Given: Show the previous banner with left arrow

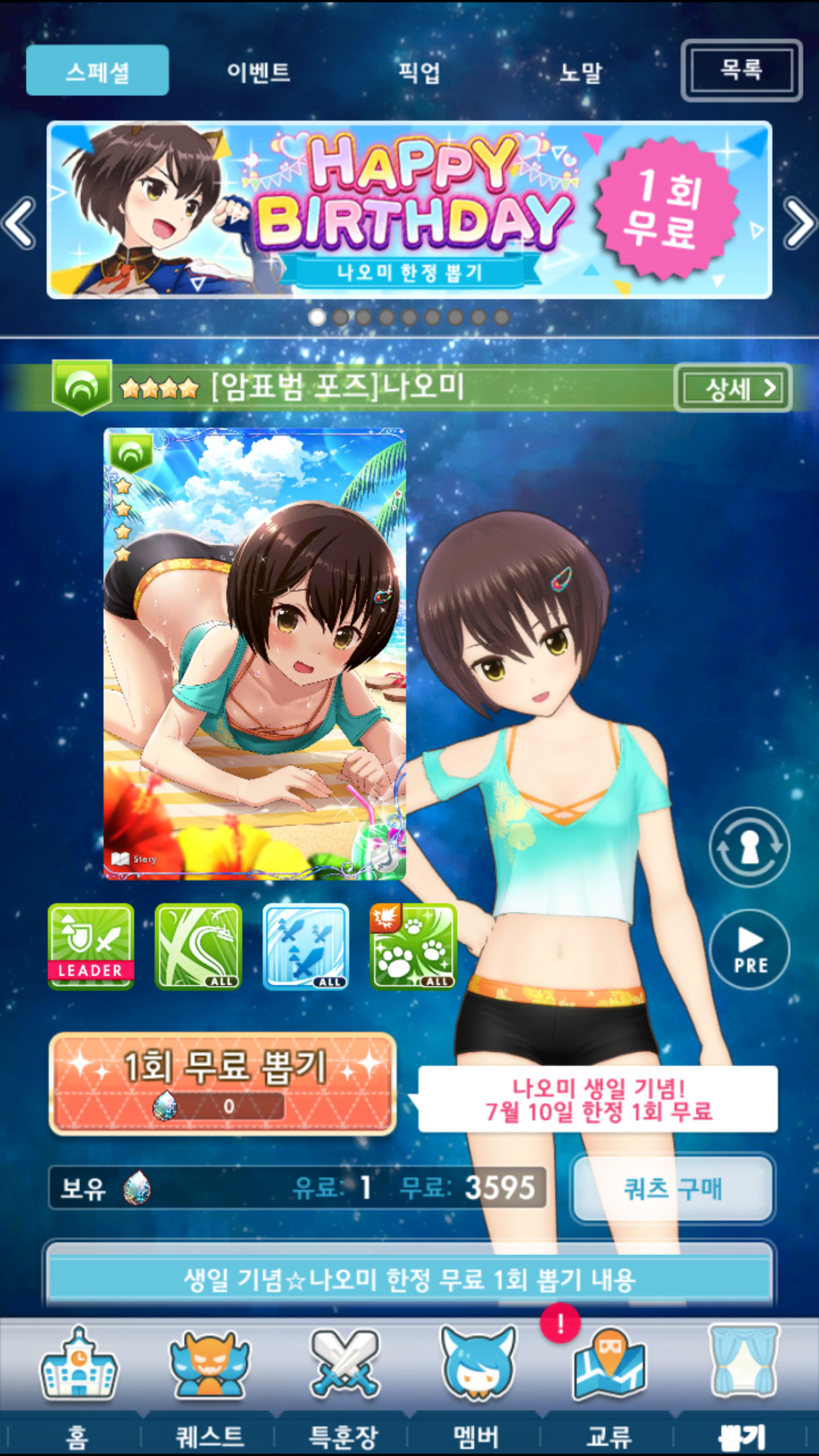Looking at the screenshot, I should point(19,223).
